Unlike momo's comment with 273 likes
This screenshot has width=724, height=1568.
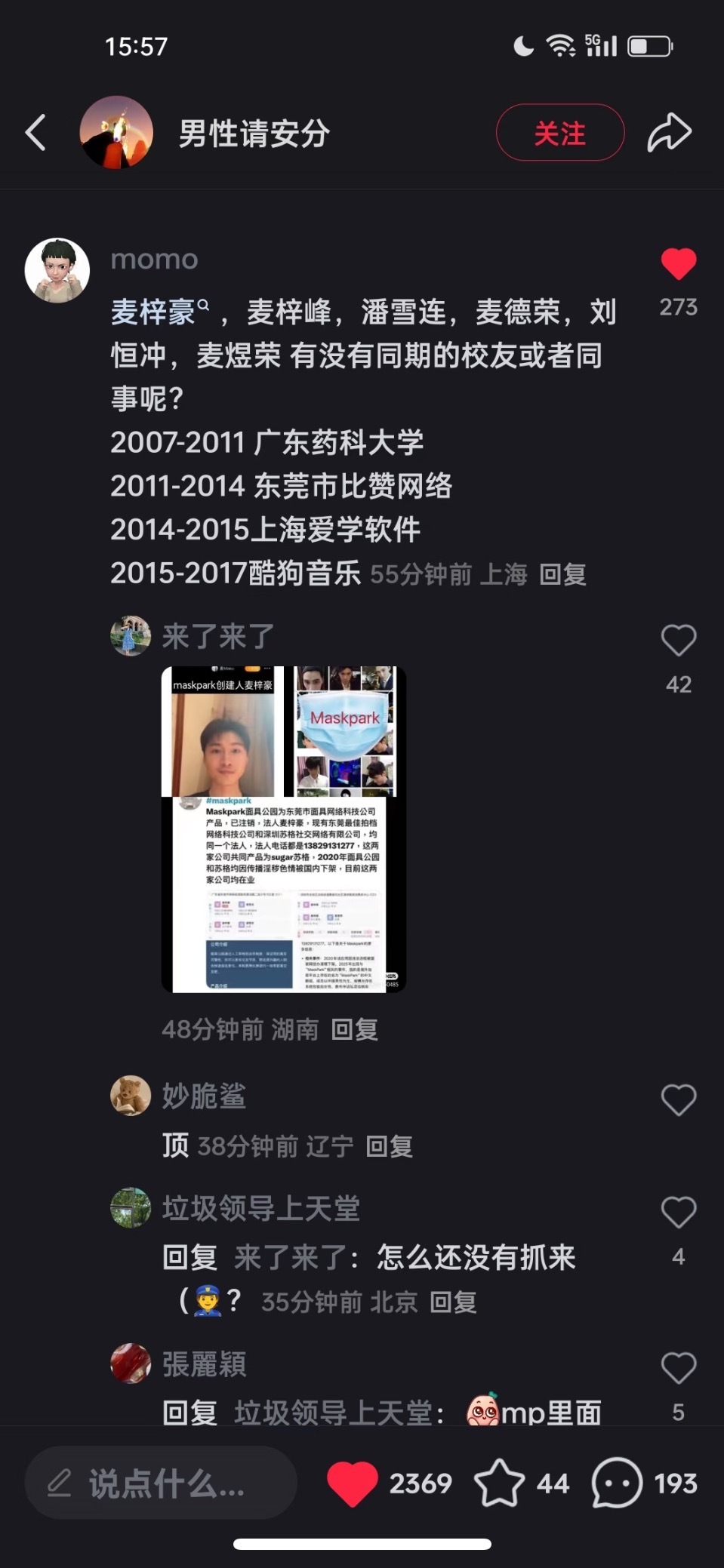(x=678, y=264)
